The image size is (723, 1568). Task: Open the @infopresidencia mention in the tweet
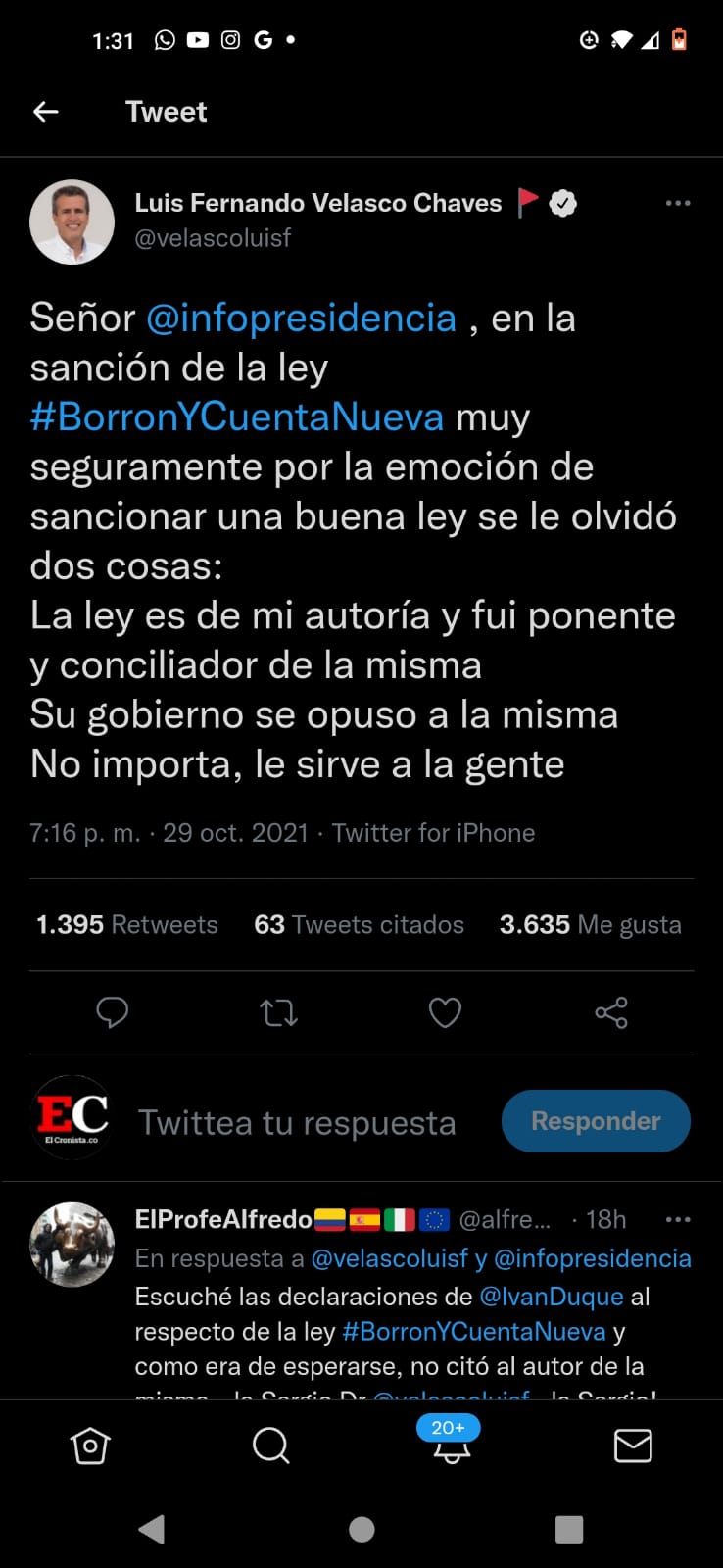point(301,318)
